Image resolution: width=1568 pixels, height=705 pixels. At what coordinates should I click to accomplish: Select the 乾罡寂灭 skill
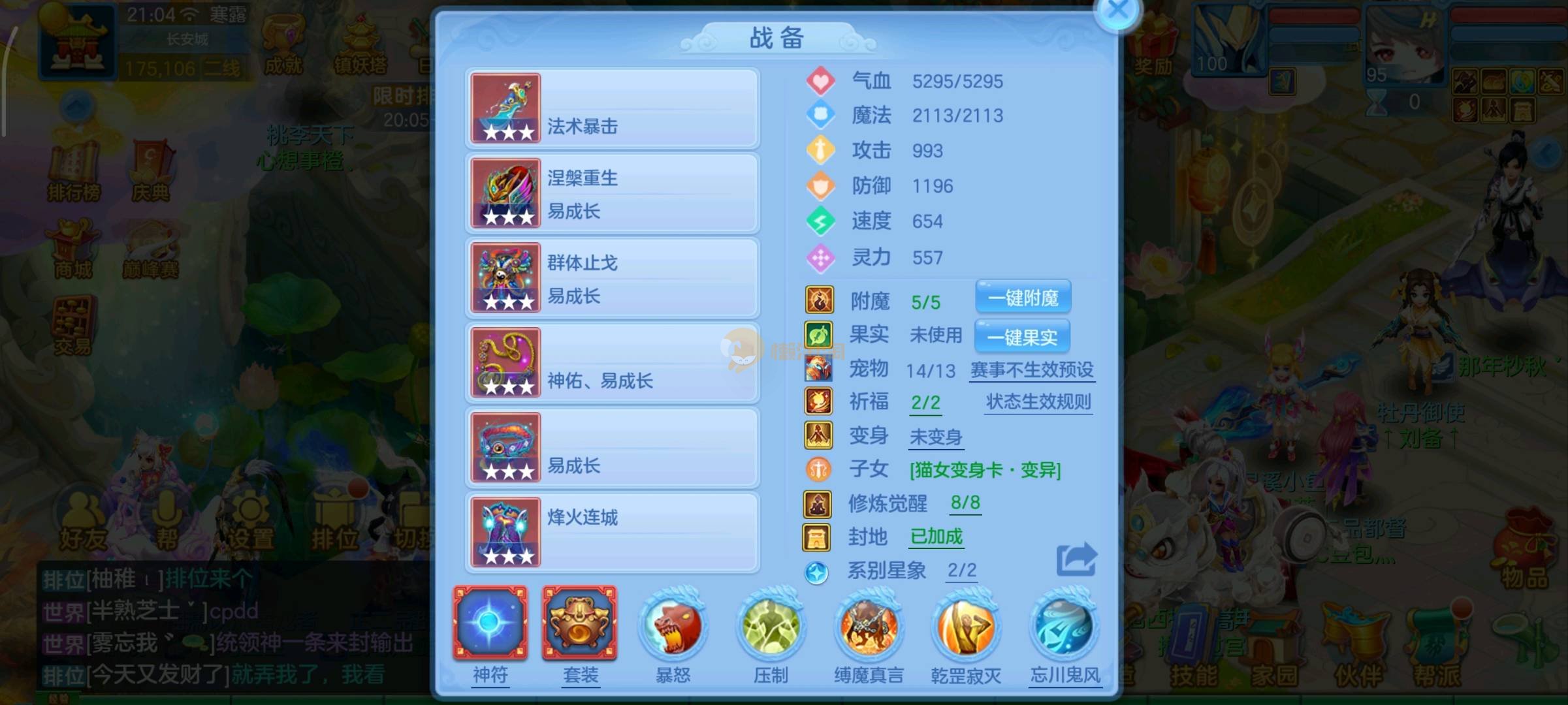pos(966,627)
